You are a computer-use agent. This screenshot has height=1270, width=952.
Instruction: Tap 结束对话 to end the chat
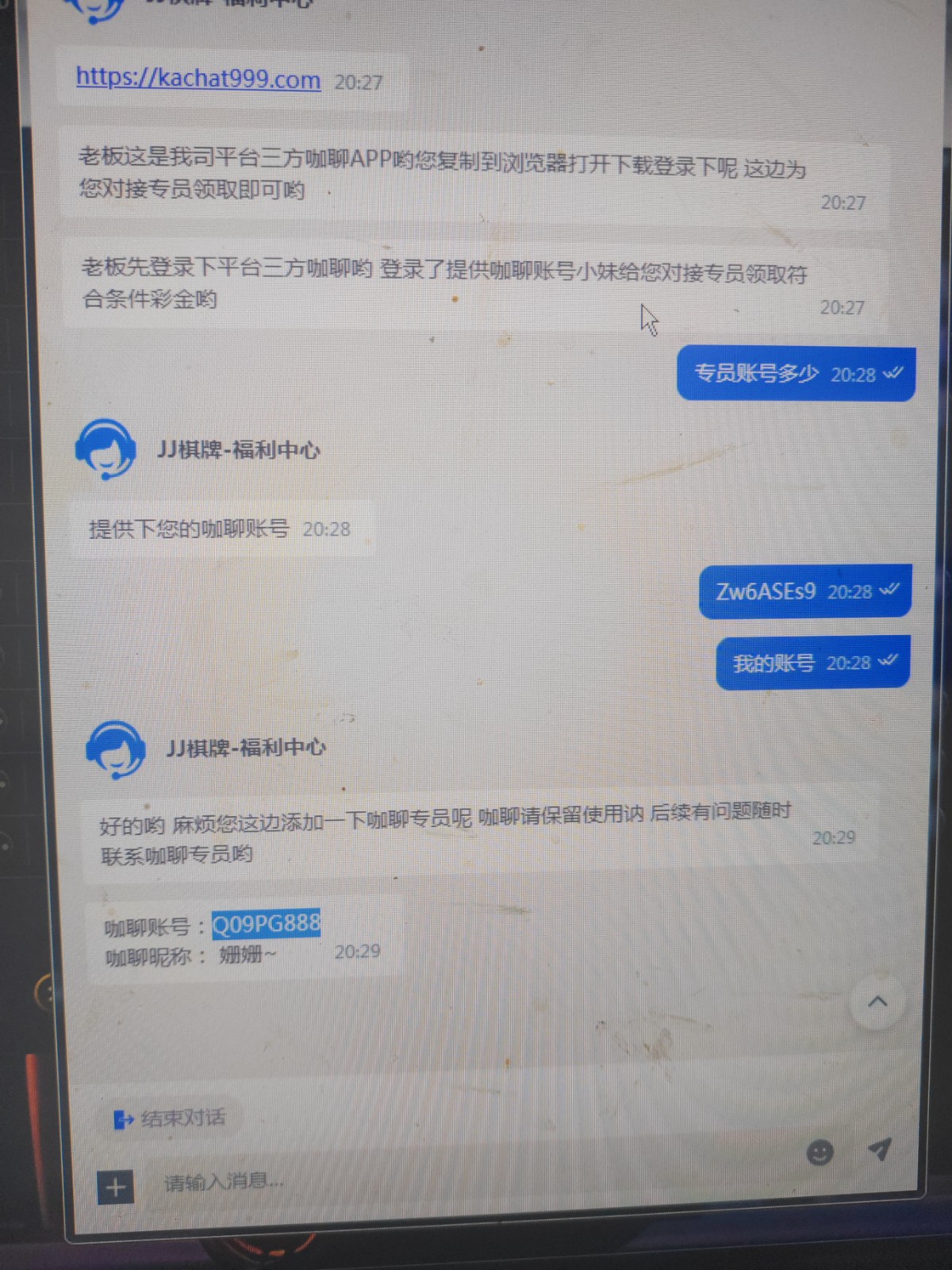click(171, 1118)
